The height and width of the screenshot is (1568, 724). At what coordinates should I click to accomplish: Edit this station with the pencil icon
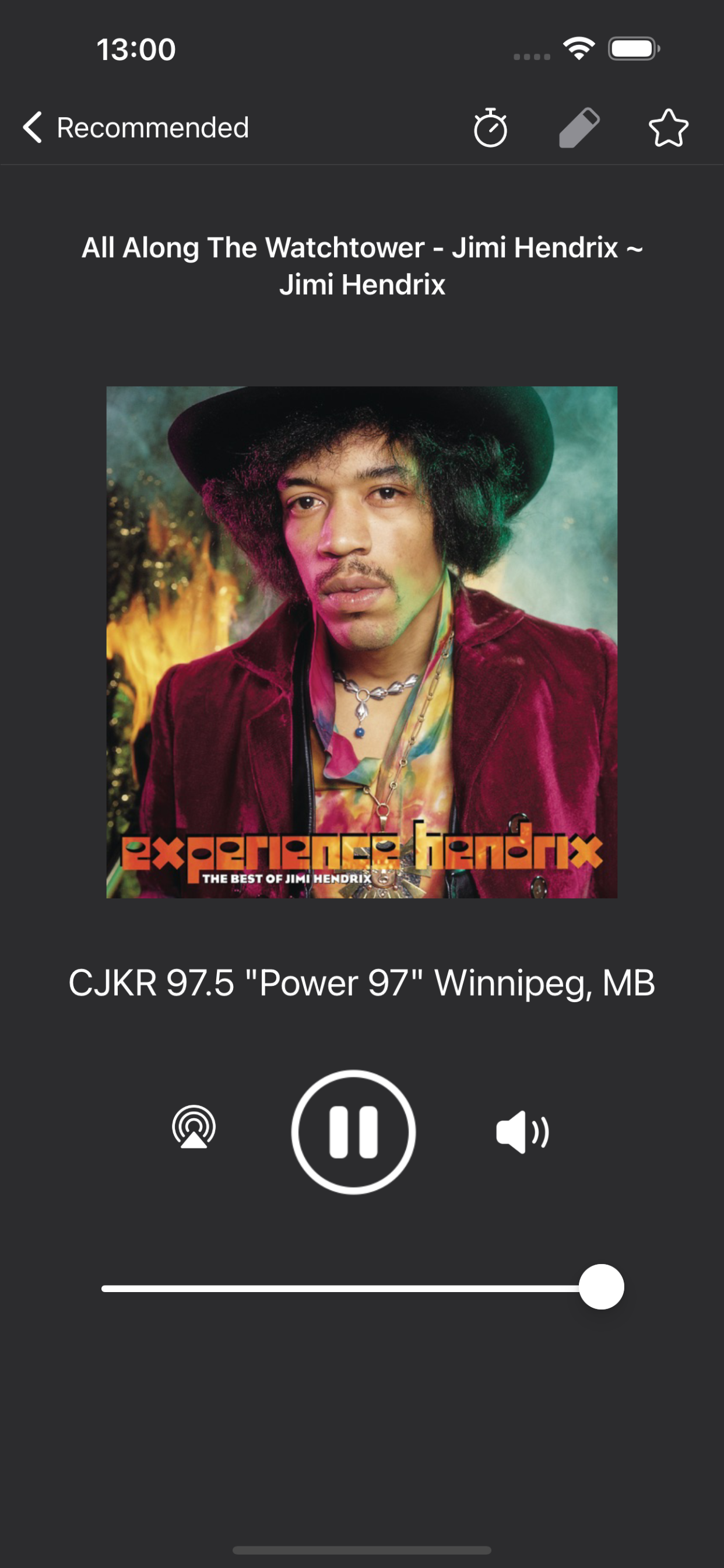(579, 128)
